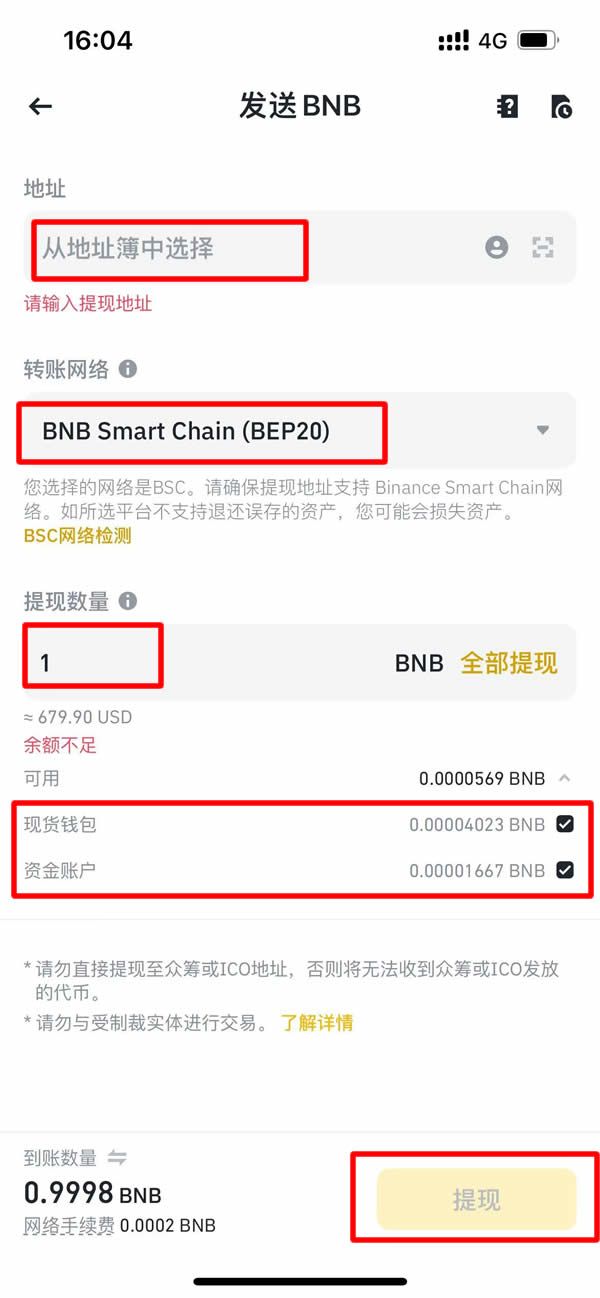Select 全部提现 to withdraw all

point(508,662)
